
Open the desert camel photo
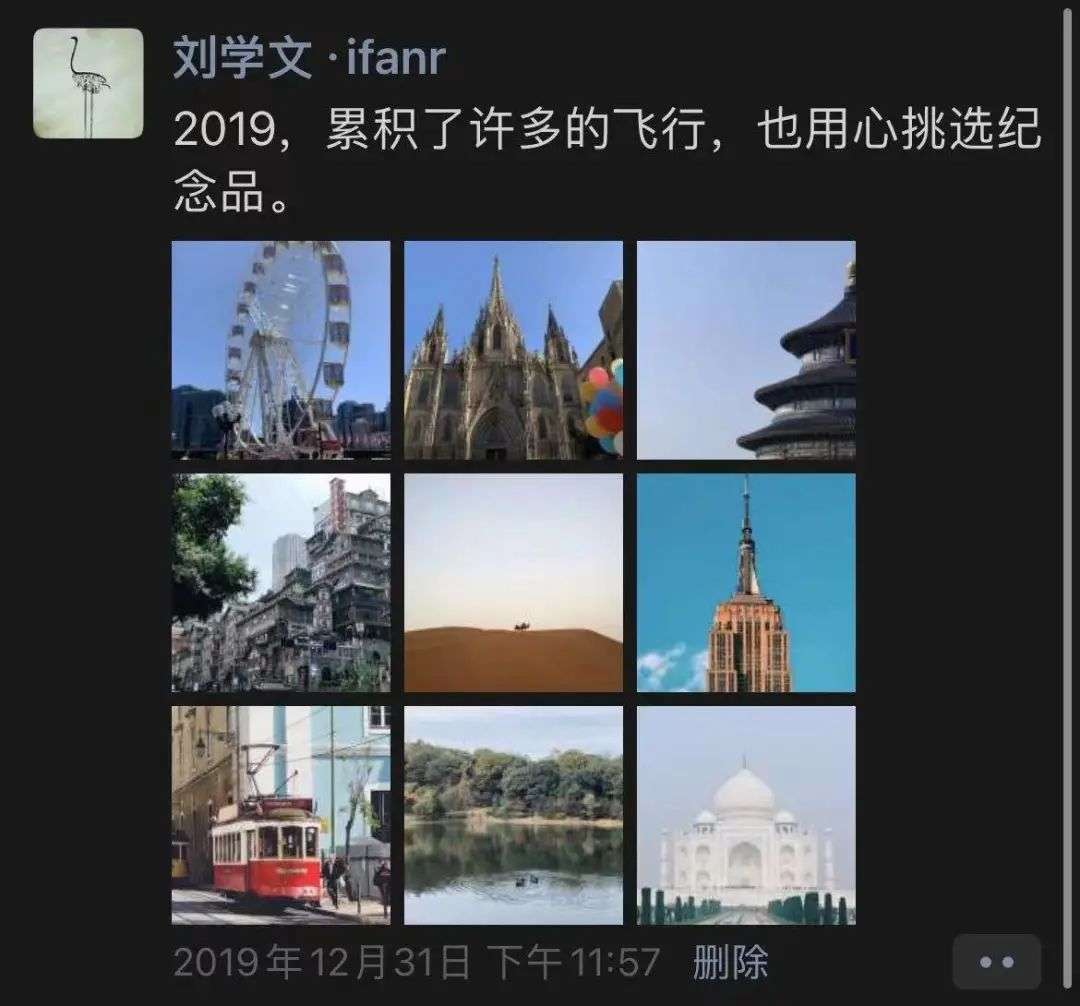pyautogui.click(x=513, y=582)
